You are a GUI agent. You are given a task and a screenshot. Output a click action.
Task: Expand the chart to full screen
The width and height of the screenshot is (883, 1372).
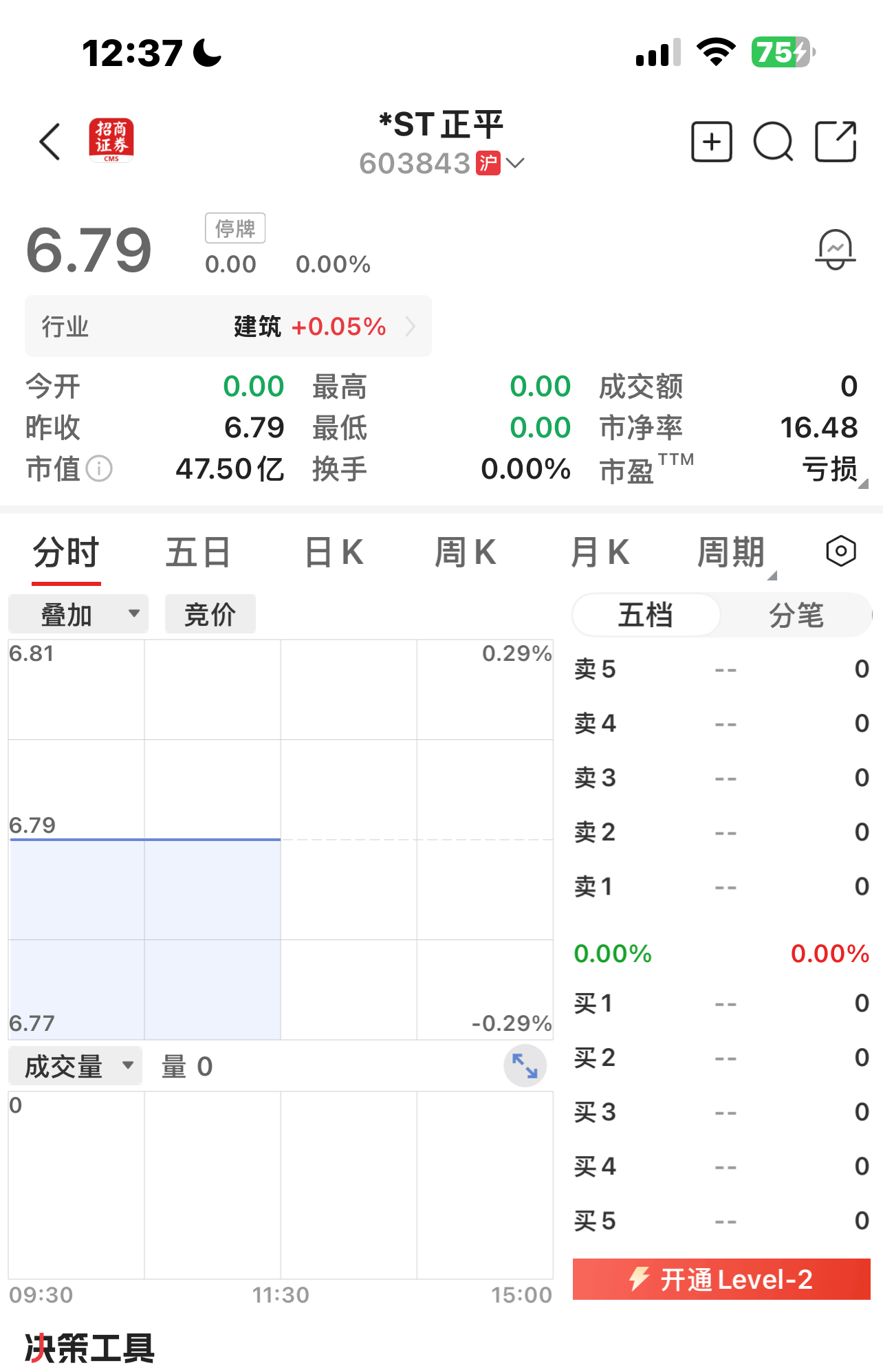pyautogui.click(x=525, y=1066)
